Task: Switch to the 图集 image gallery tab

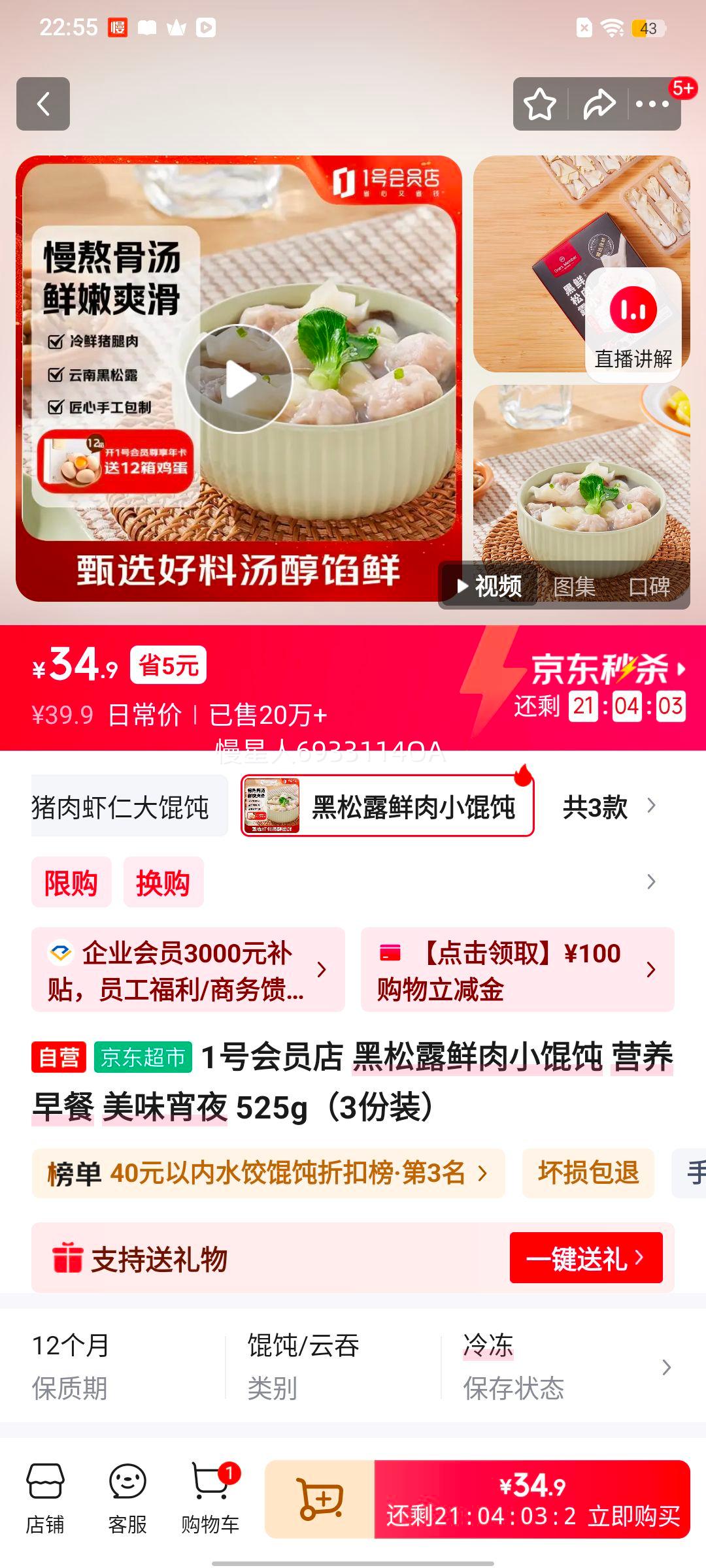Action: [x=575, y=587]
